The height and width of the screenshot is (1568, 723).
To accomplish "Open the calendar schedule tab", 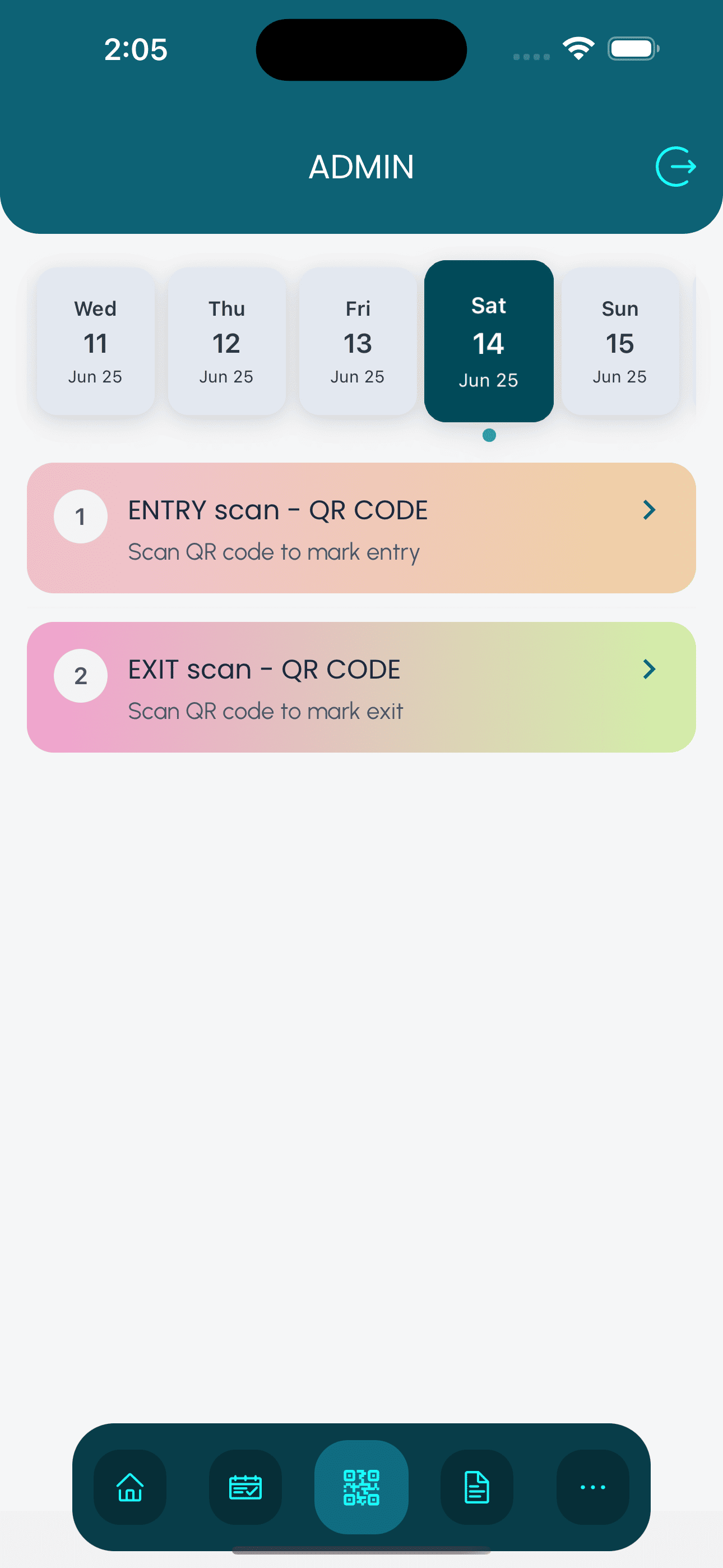I will [245, 1487].
